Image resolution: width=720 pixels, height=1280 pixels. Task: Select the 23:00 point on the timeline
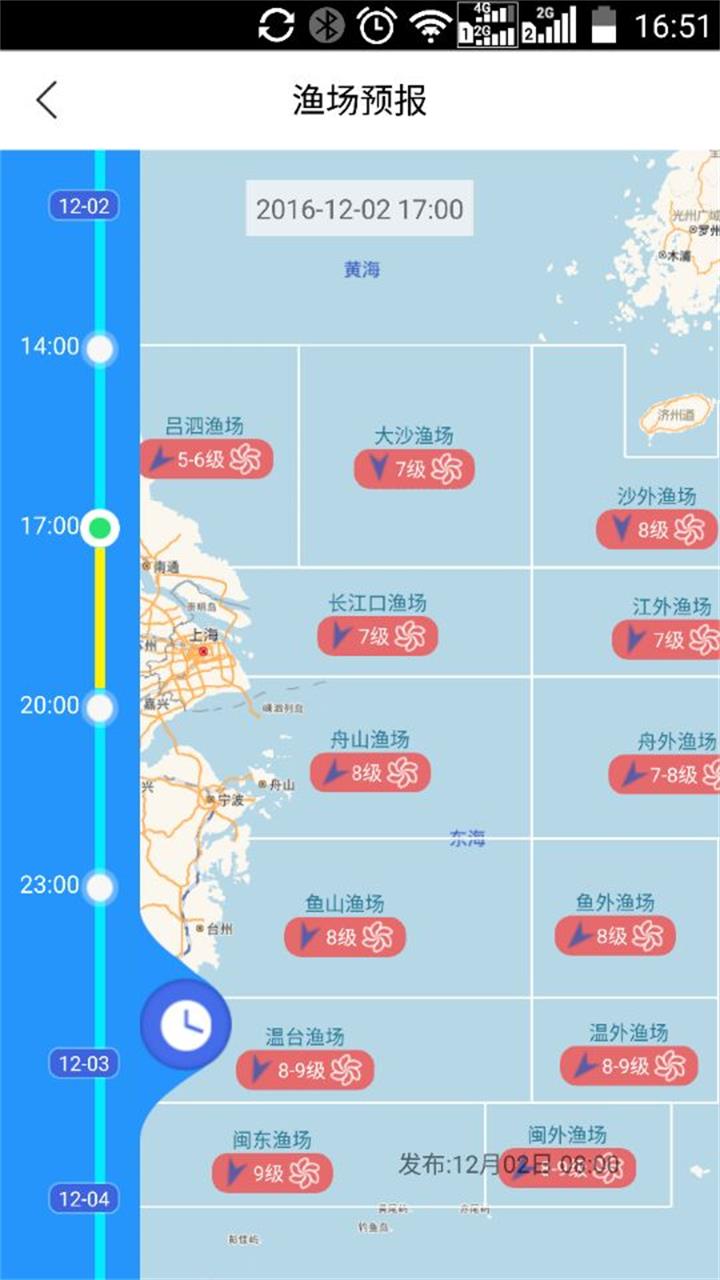100,887
